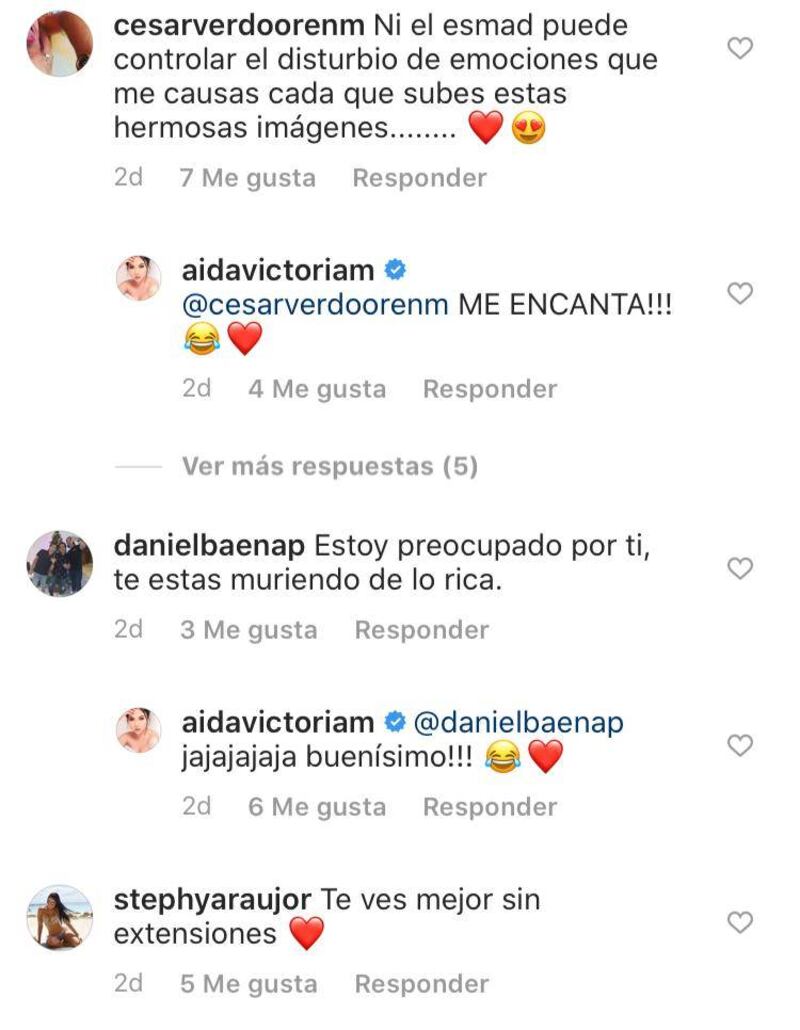View 6 Me gusta on buenísimo reply
This screenshot has width=800, height=1030.
(316, 807)
